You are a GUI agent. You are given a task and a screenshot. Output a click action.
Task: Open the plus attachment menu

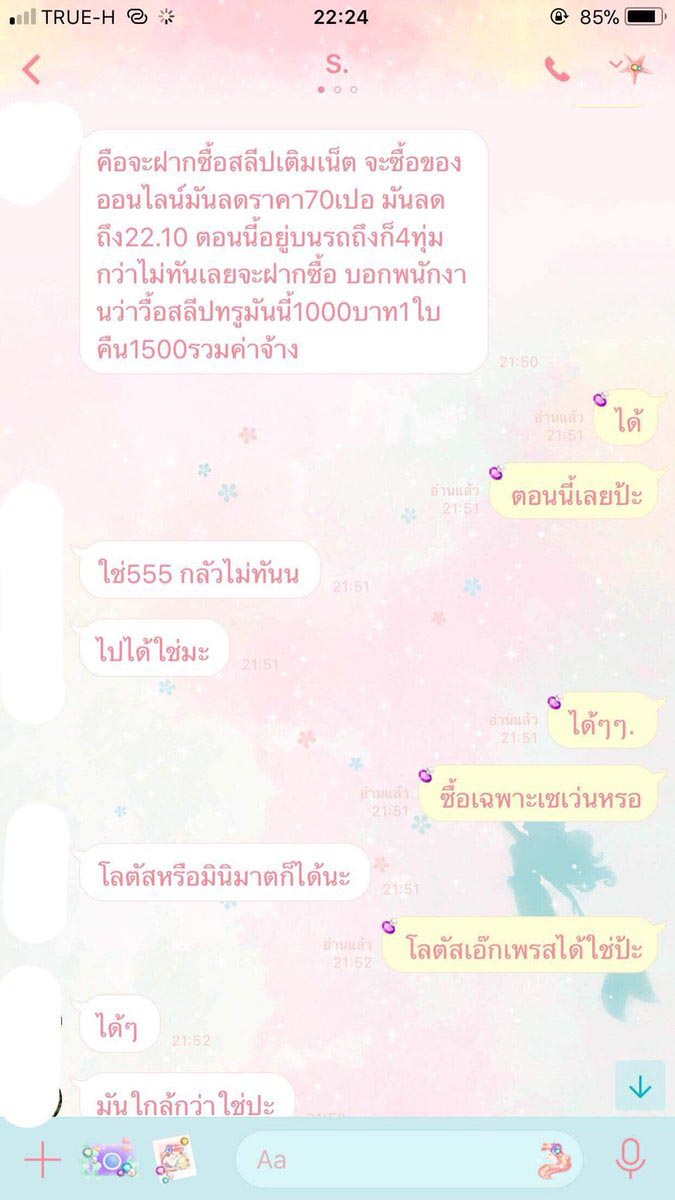click(42, 1160)
